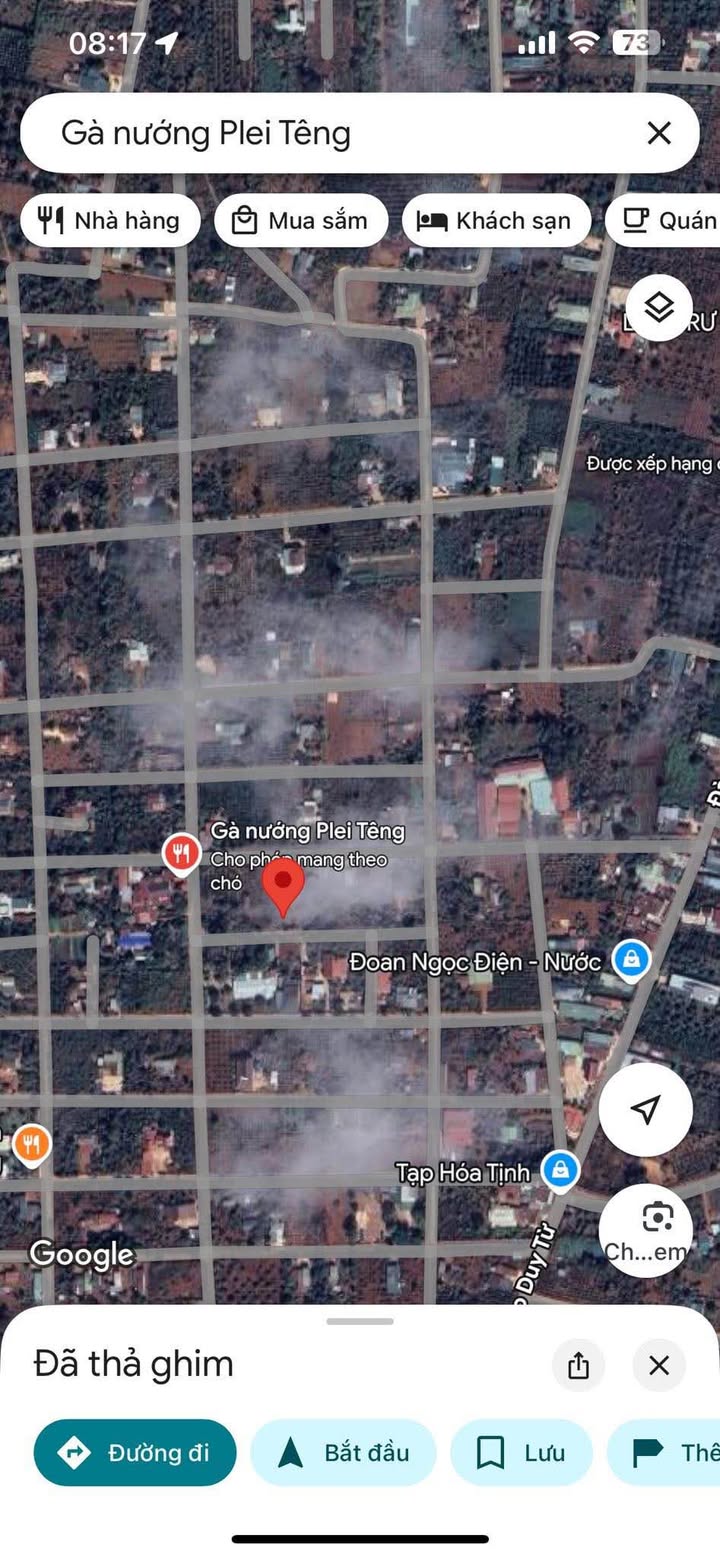The width and height of the screenshot is (720, 1557).
Task: Open the map layers button
Action: tap(659, 308)
